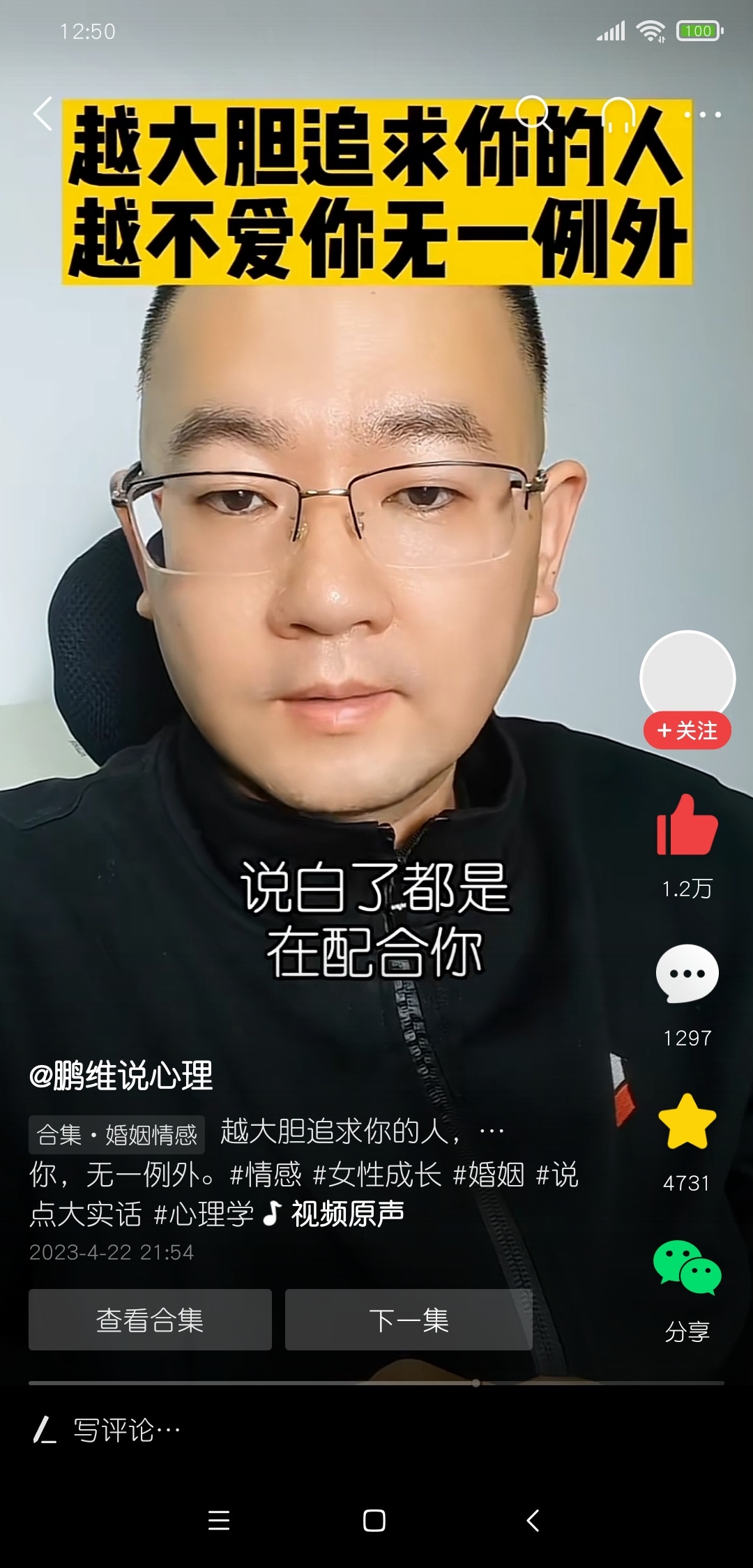Like this video with thumbs up
Screen dimensions: 753x1568
point(687,825)
